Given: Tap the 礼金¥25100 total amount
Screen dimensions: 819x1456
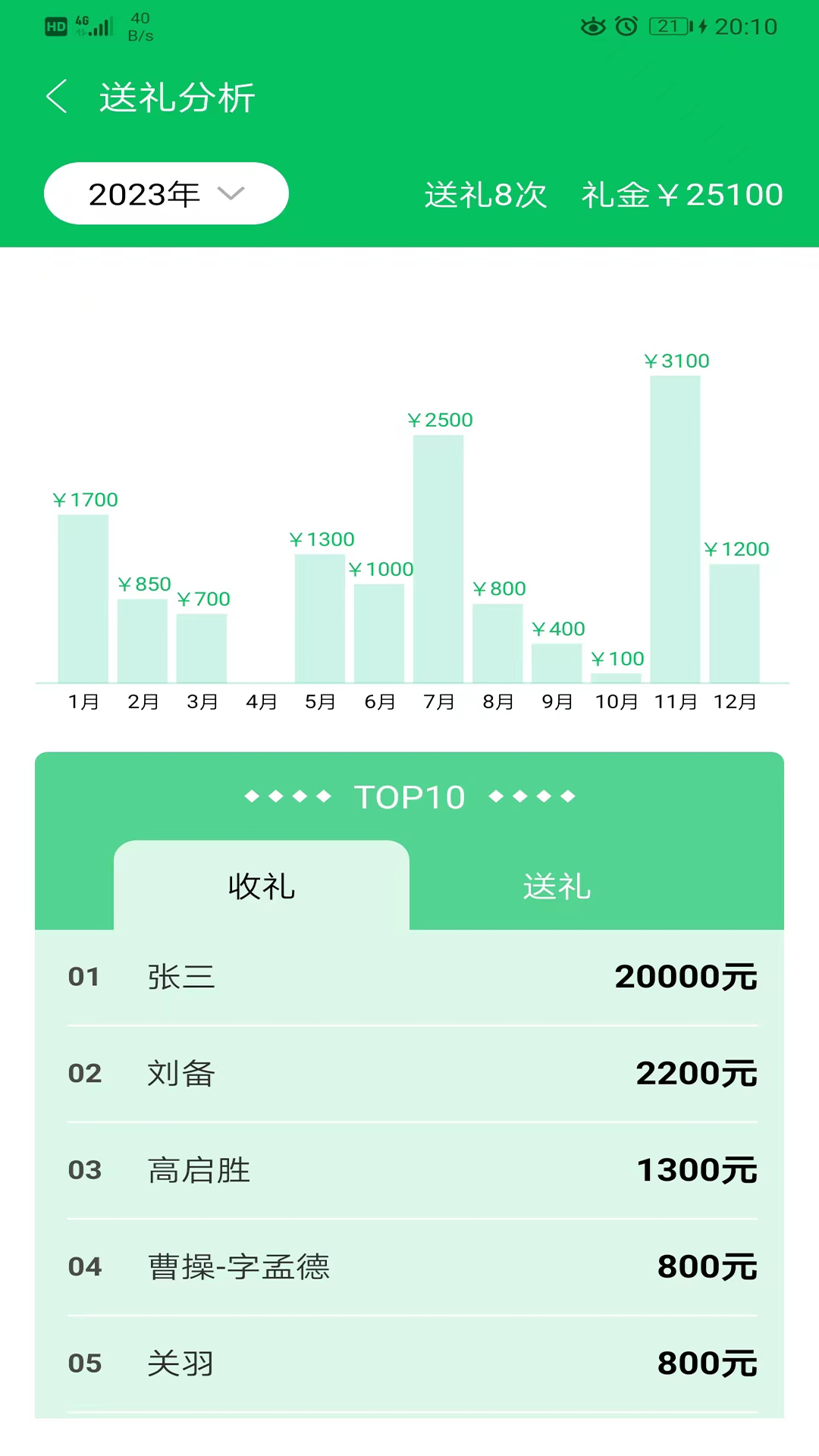Looking at the screenshot, I should [682, 194].
